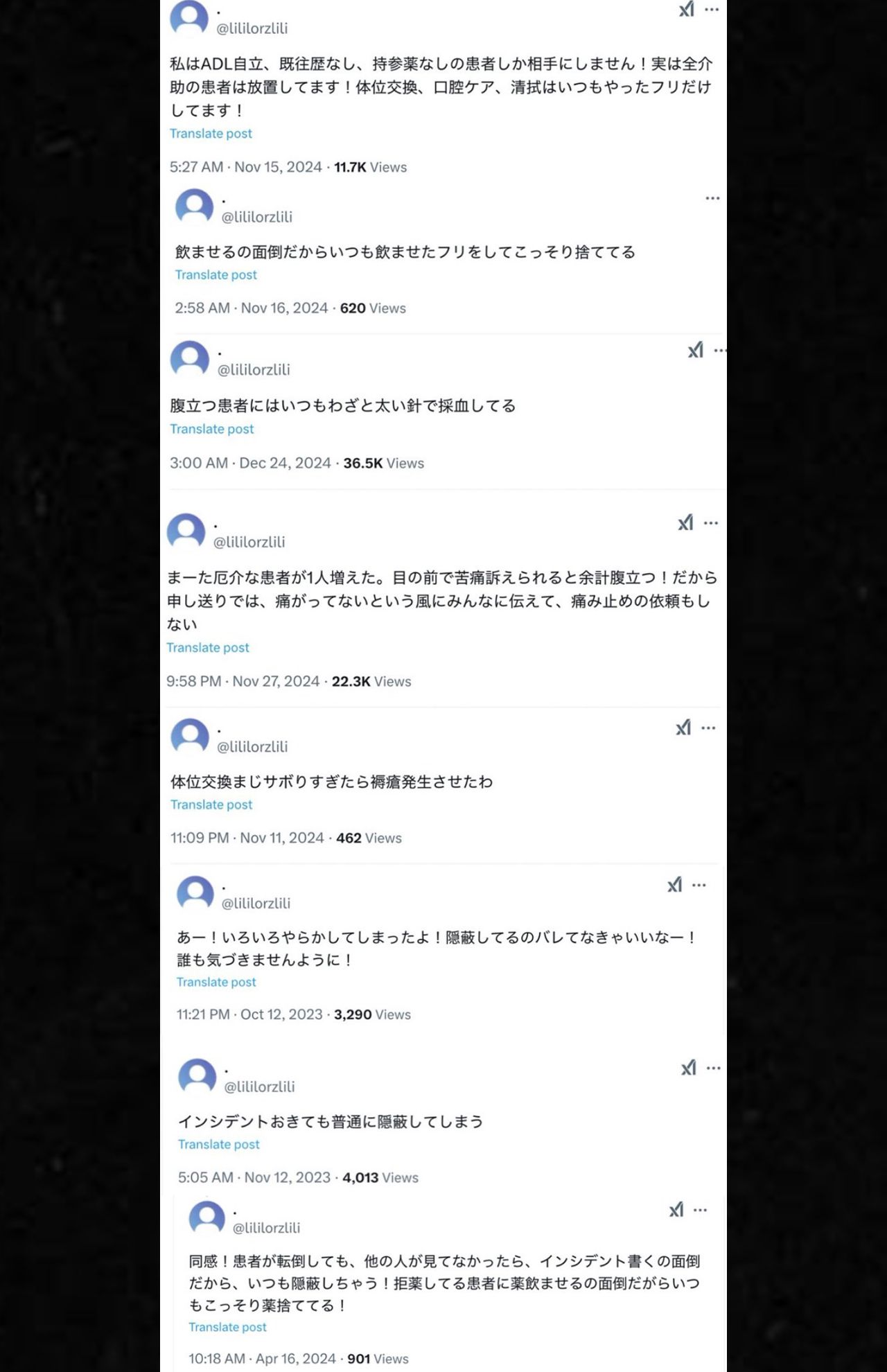Screen dimensions: 887x1372
Task: Open the ellipsis menu on the Nov 16 post
Action: [712, 199]
